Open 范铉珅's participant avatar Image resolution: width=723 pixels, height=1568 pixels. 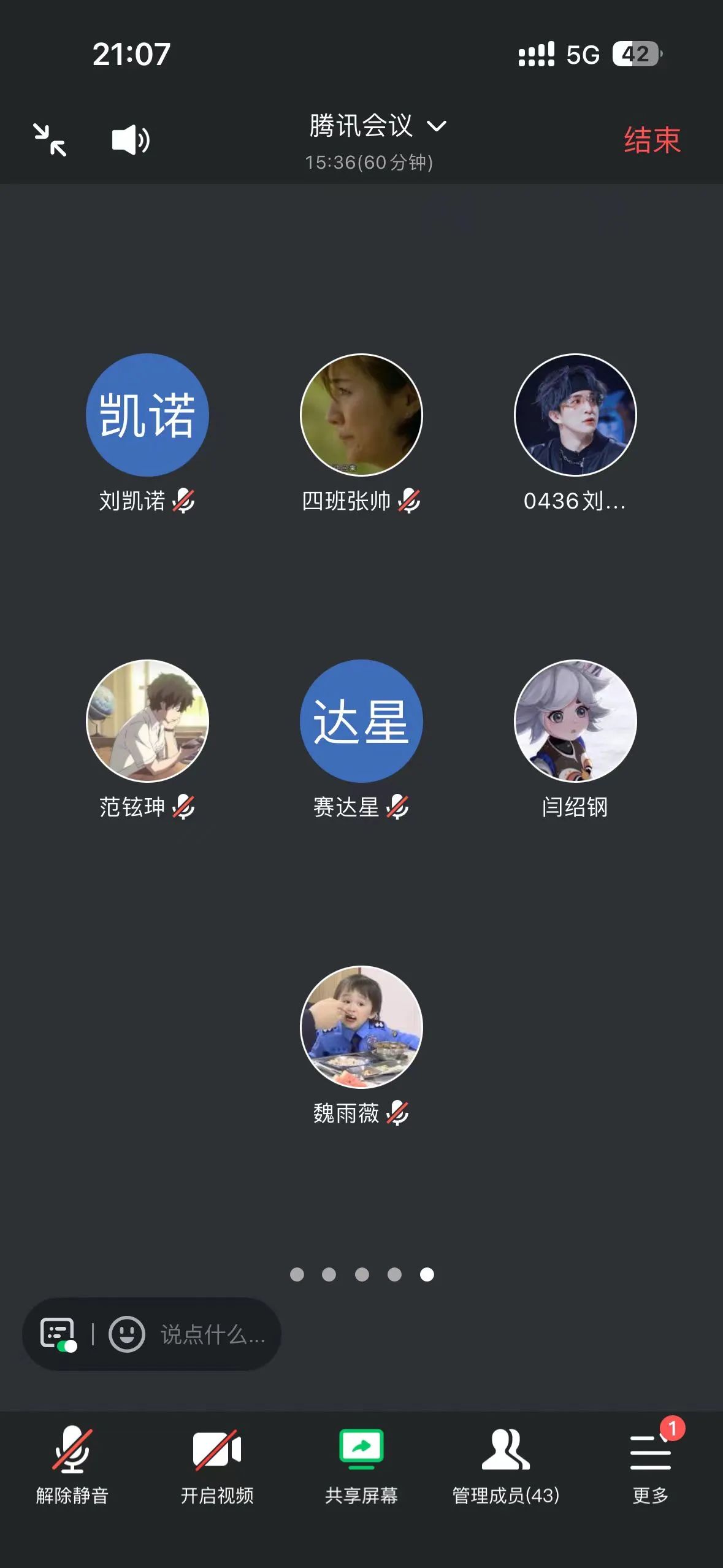(x=147, y=721)
